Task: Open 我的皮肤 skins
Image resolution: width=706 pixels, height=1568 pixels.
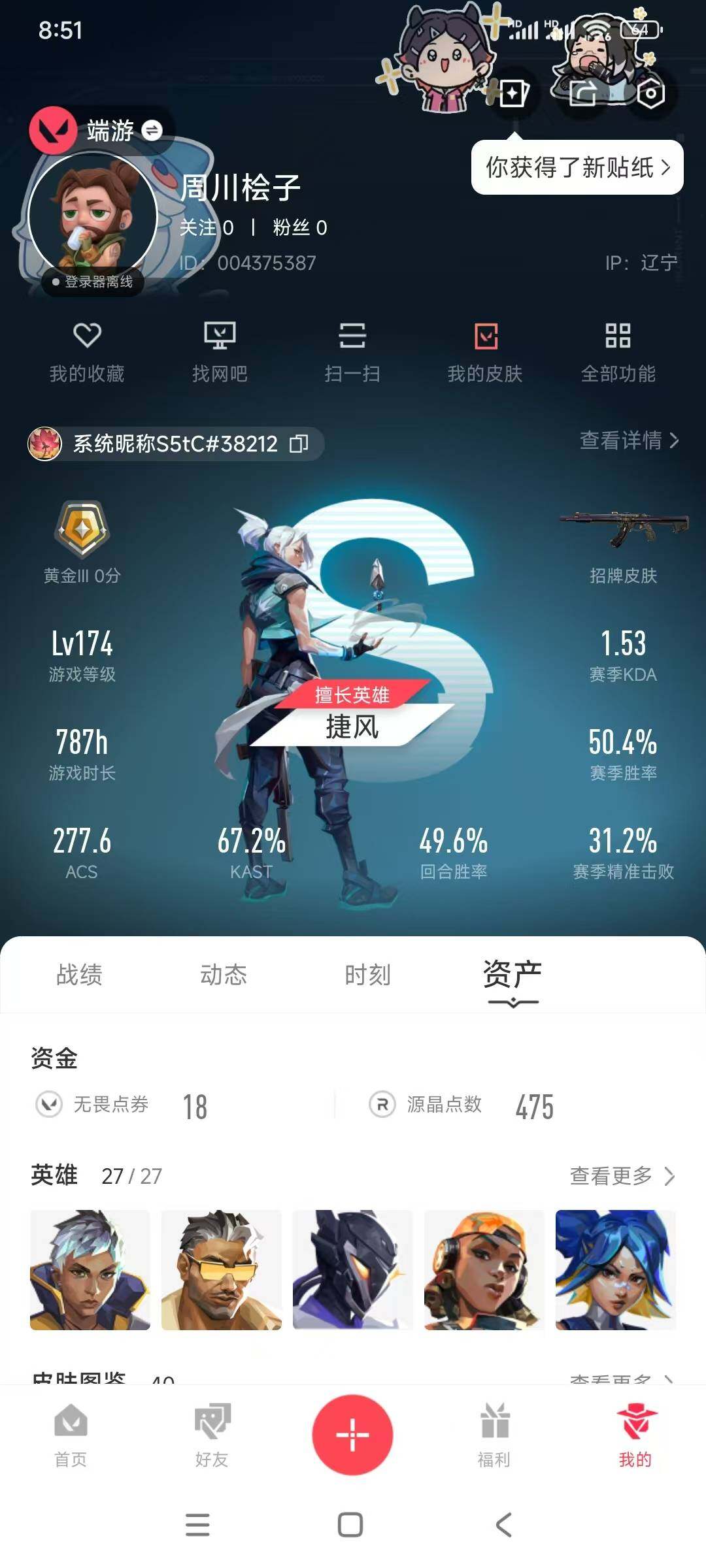Action: click(x=485, y=353)
